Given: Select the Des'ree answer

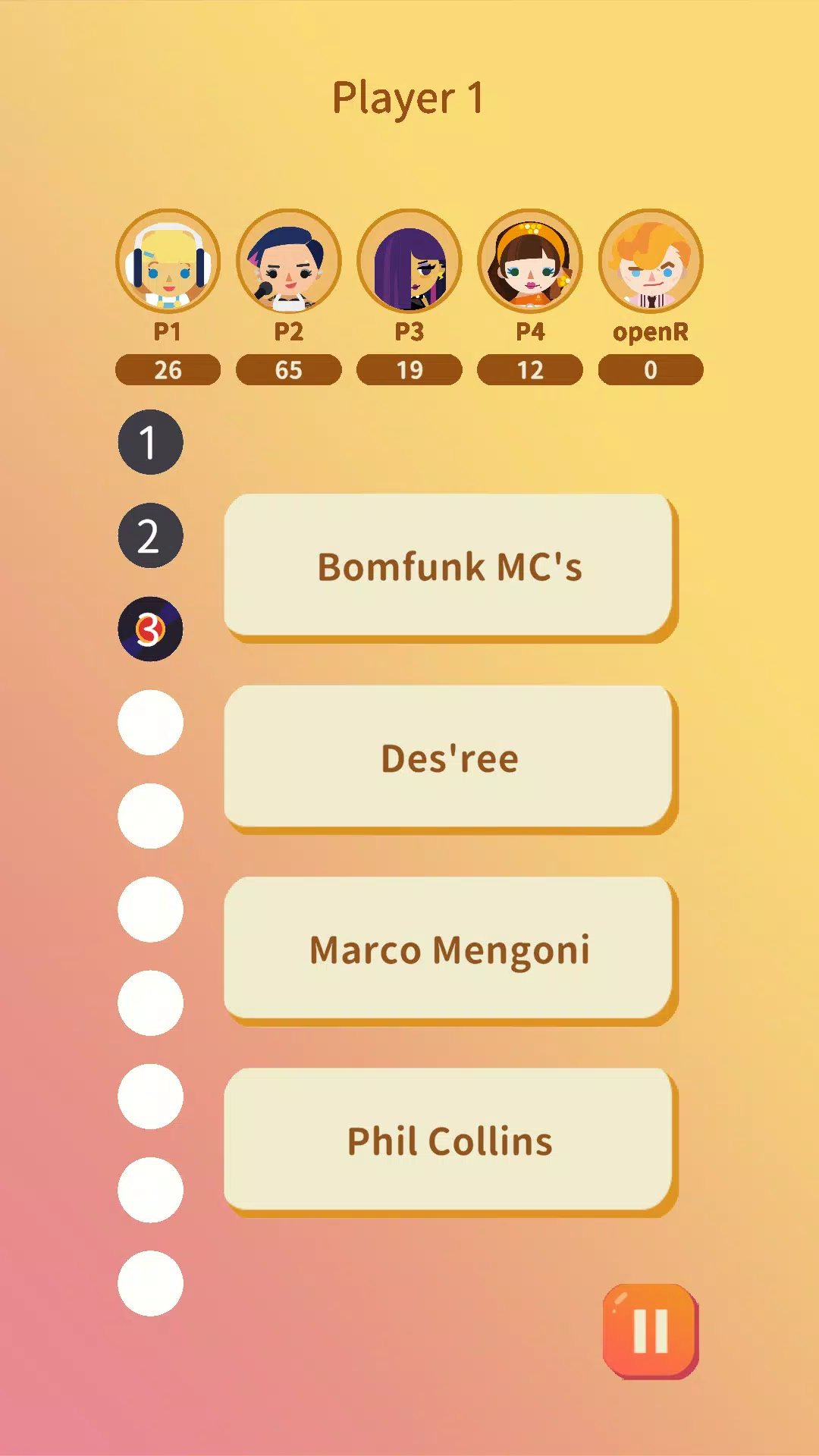Looking at the screenshot, I should (x=449, y=758).
